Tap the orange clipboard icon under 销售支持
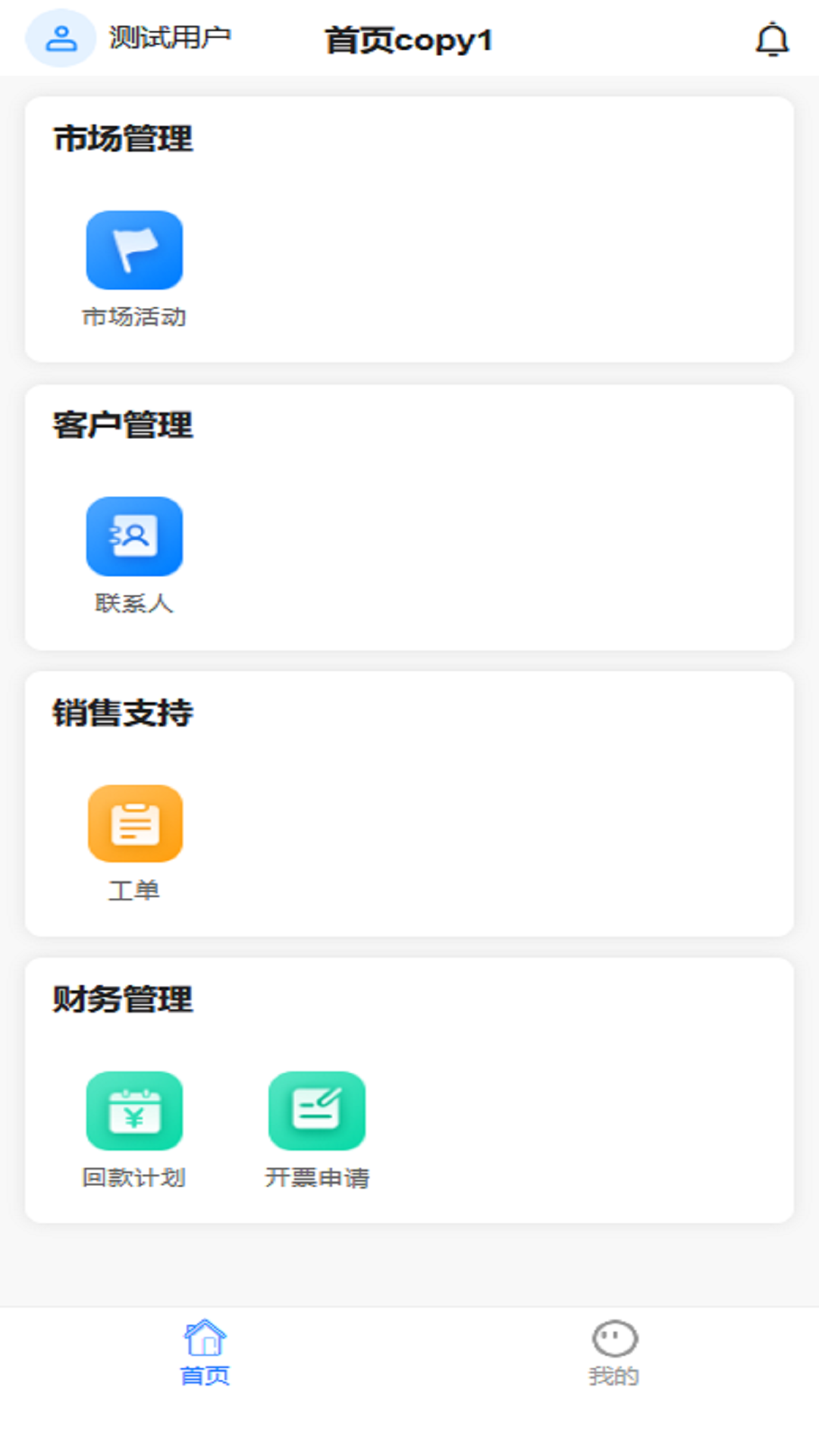Screen dimensions: 819x1456 click(135, 824)
